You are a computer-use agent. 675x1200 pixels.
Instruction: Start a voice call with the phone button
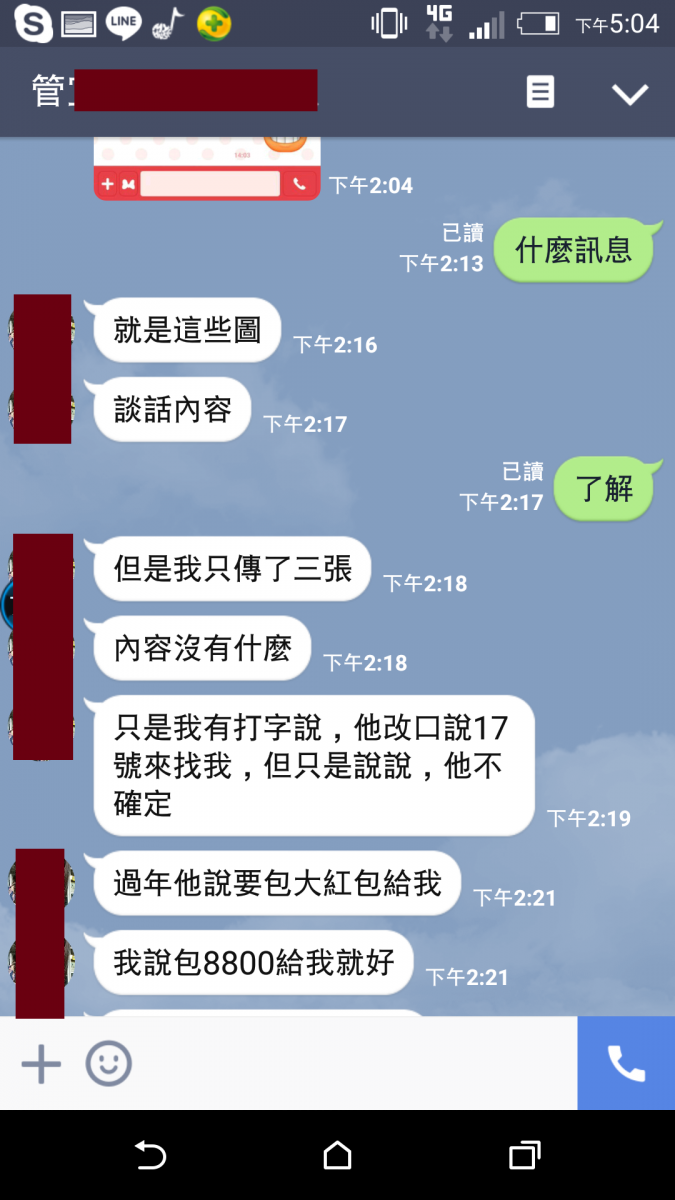tap(626, 1064)
